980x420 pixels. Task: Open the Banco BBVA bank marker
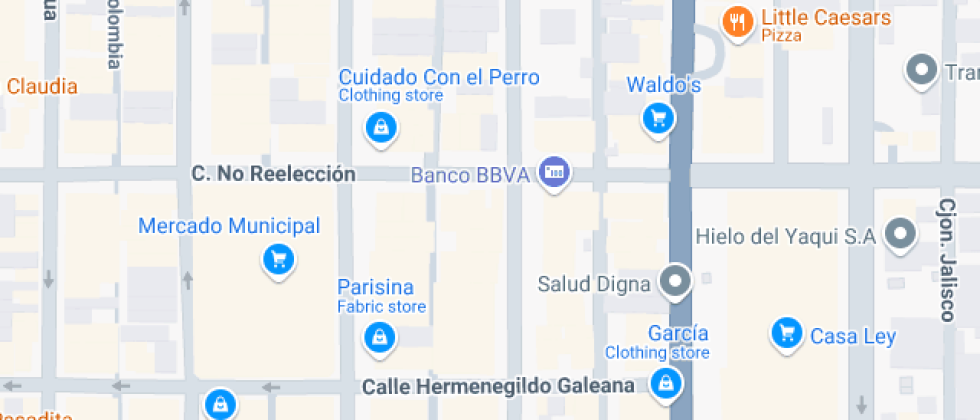pos(553,173)
